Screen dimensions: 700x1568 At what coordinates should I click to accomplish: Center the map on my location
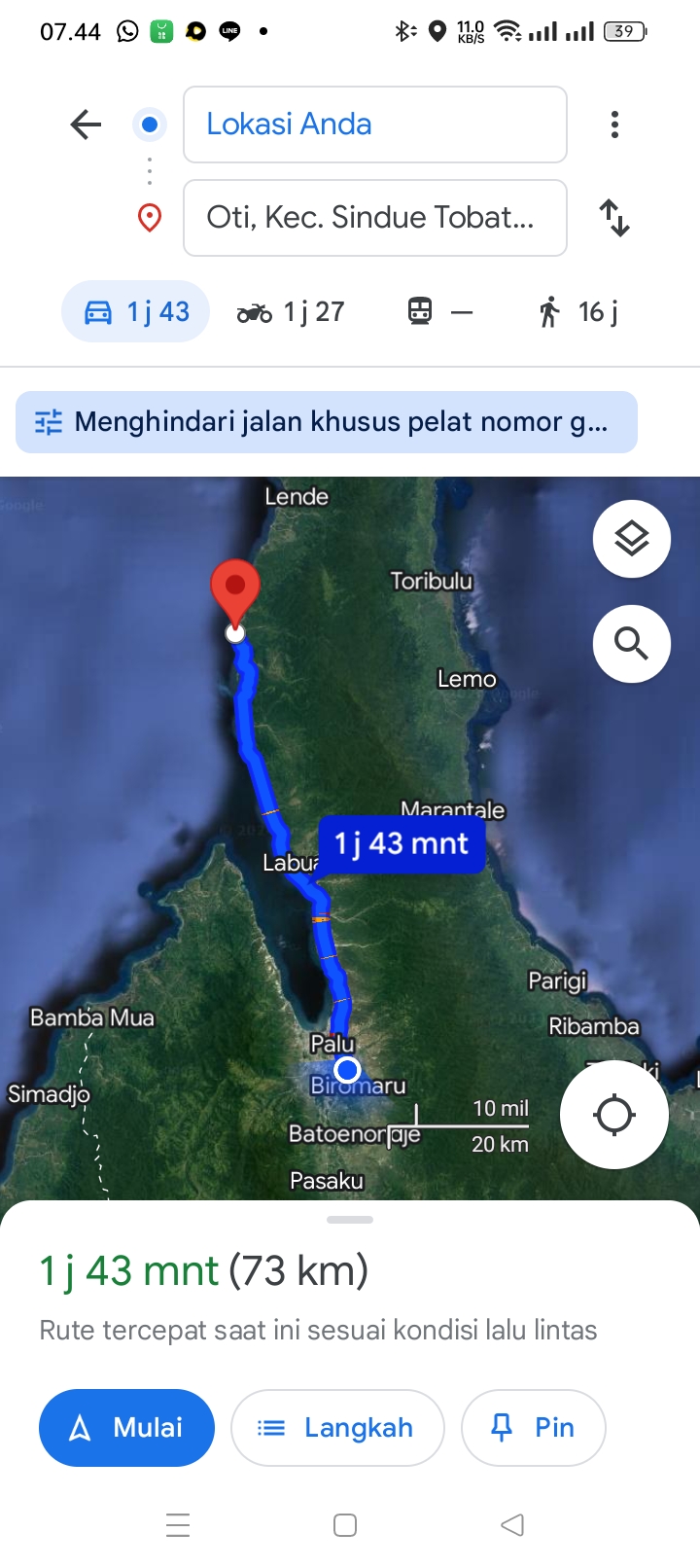tap(614, 1115)
